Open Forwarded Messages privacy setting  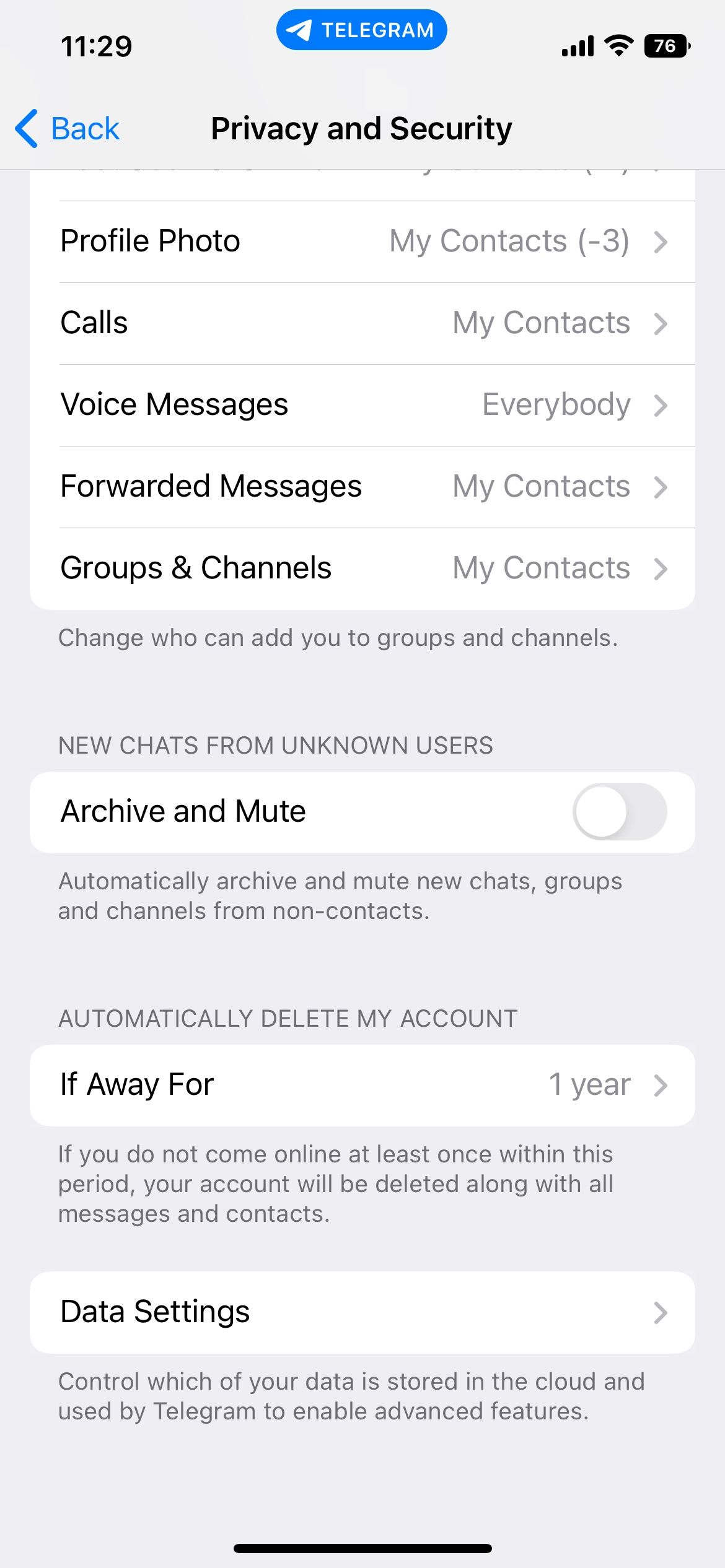[362, 487]
